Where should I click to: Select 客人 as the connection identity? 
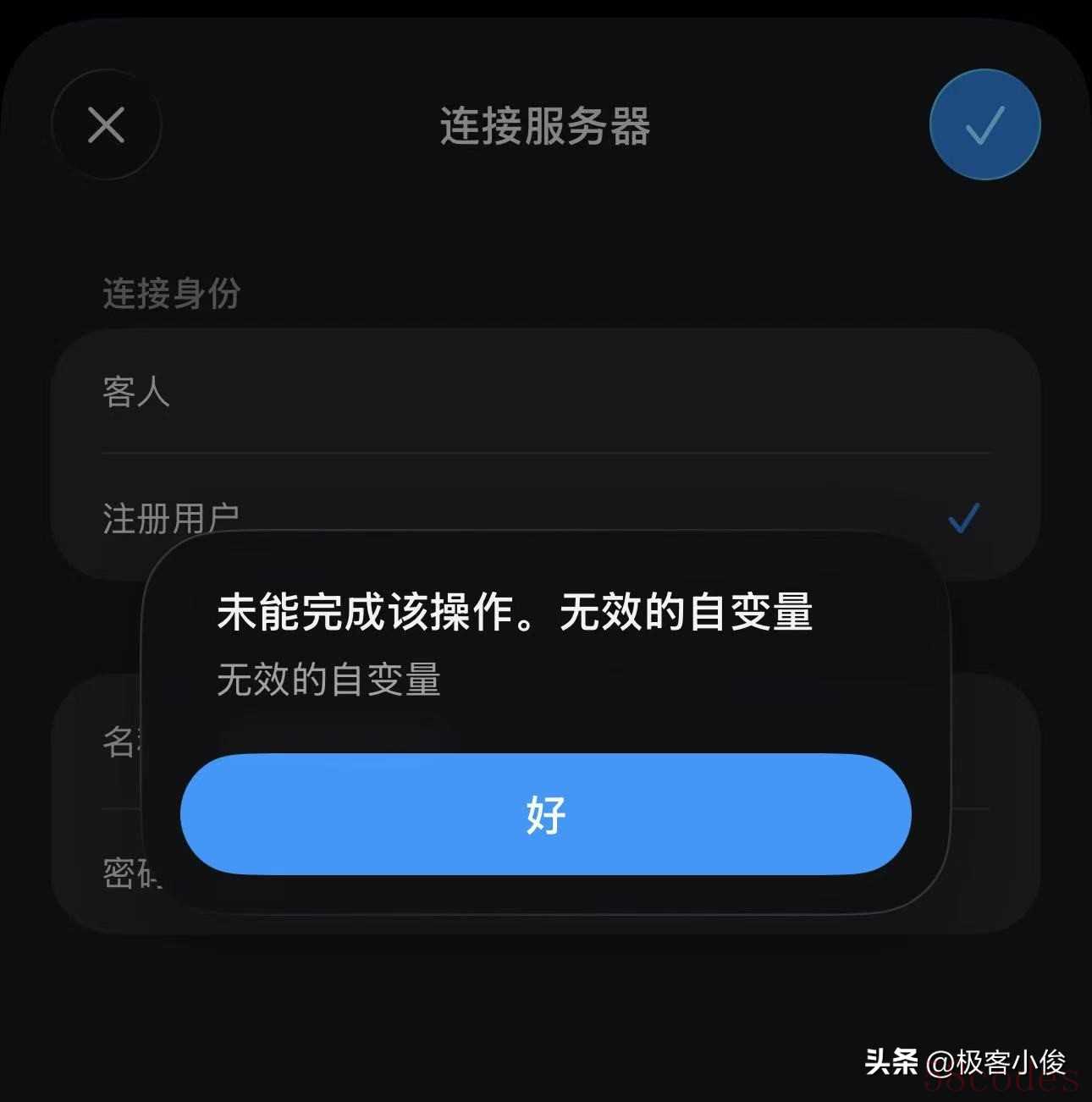click(x=545, y=392)
